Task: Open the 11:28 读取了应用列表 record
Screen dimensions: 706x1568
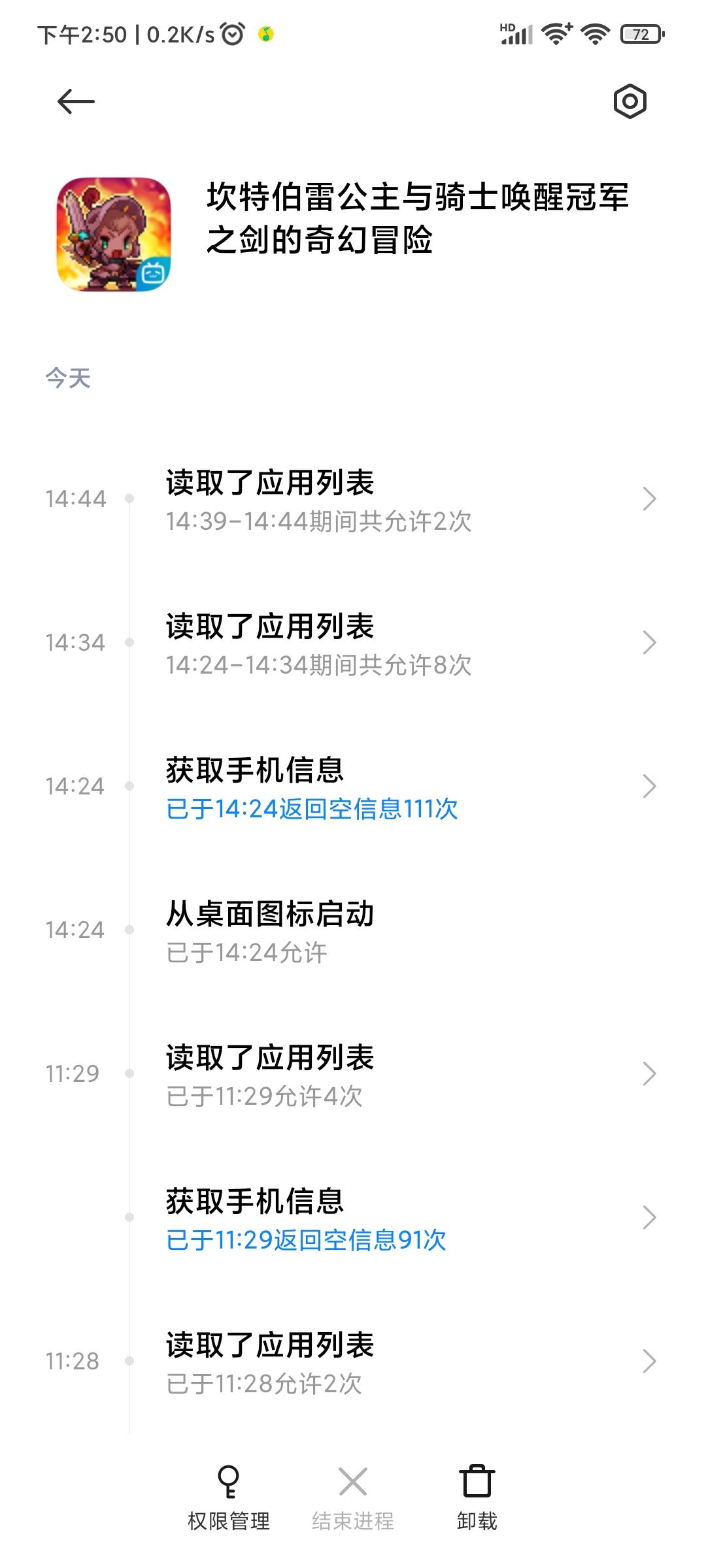Action: point(392,1362)
